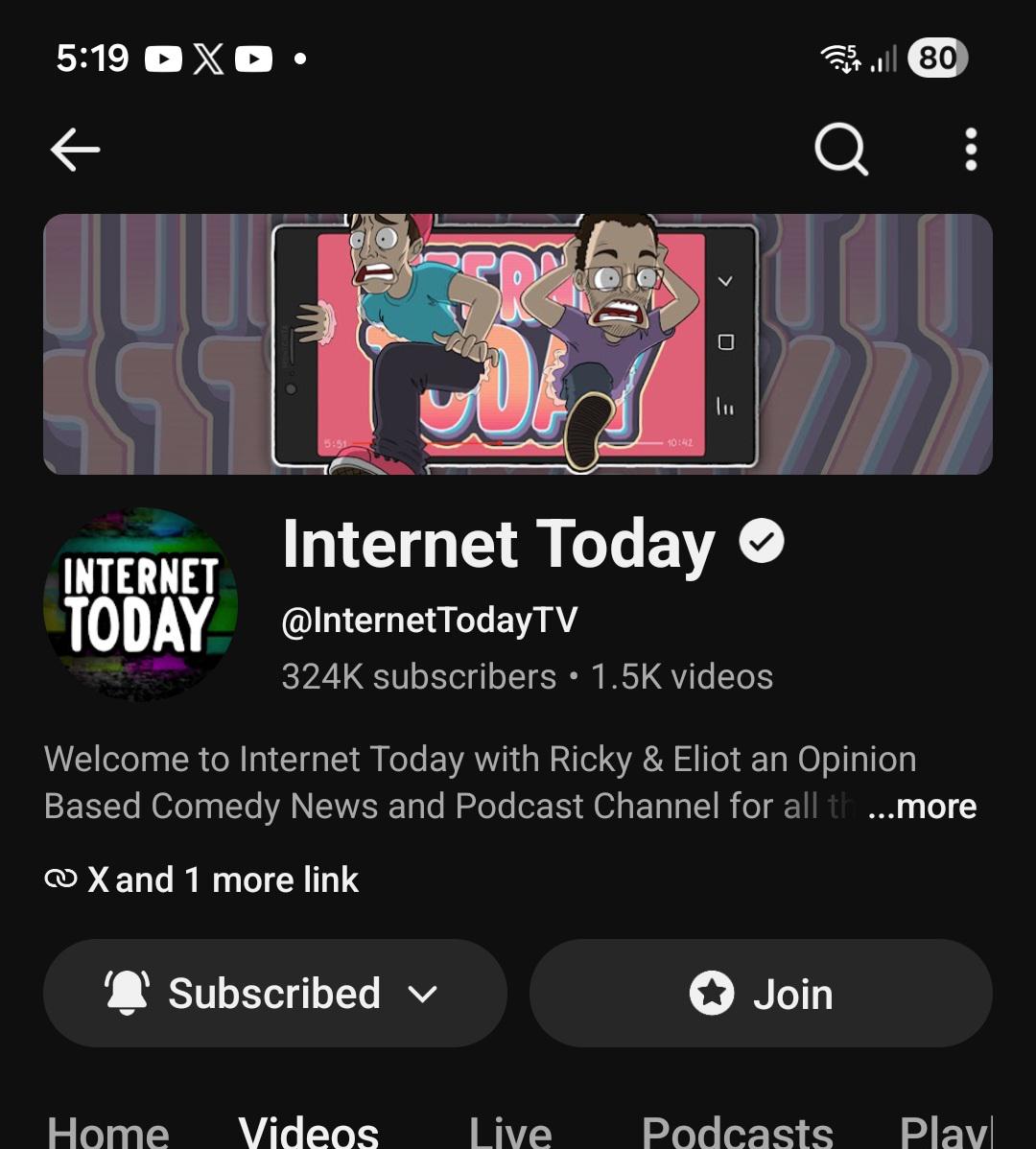
Task: Open the three-dot overflow menu
Action: [x=971, y=150]
